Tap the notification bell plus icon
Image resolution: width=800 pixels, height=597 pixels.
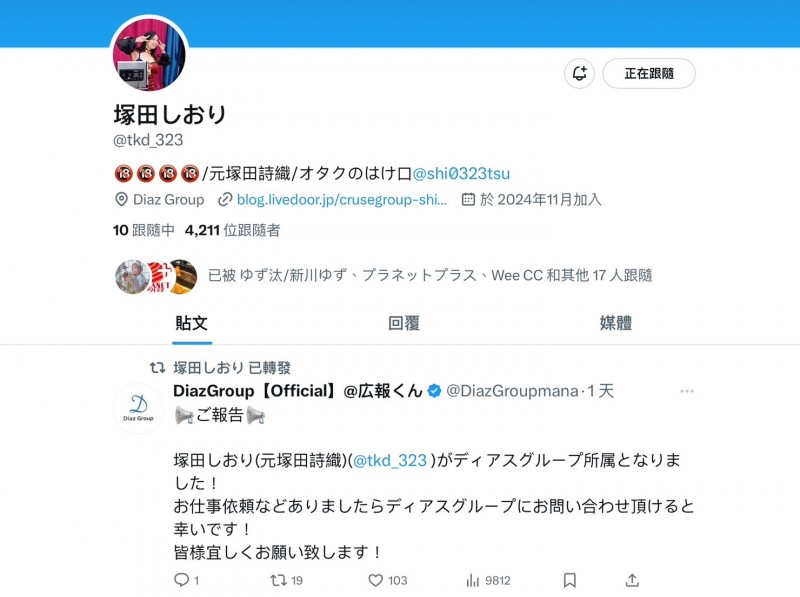click(579, 73)
